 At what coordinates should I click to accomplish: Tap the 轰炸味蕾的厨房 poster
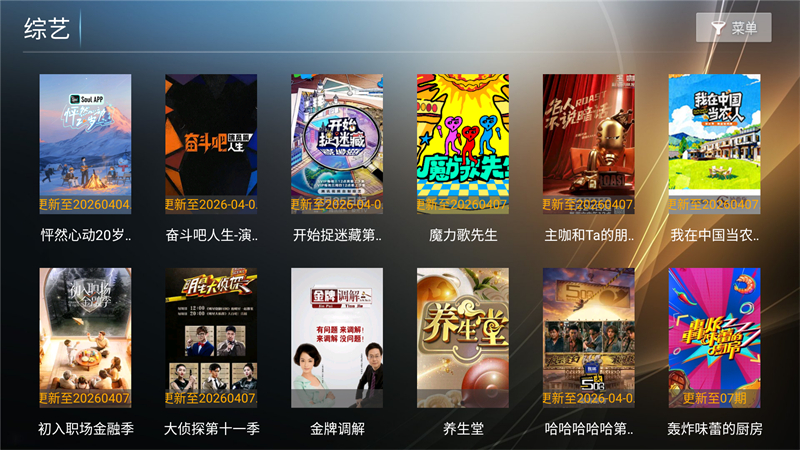(715, 337)
